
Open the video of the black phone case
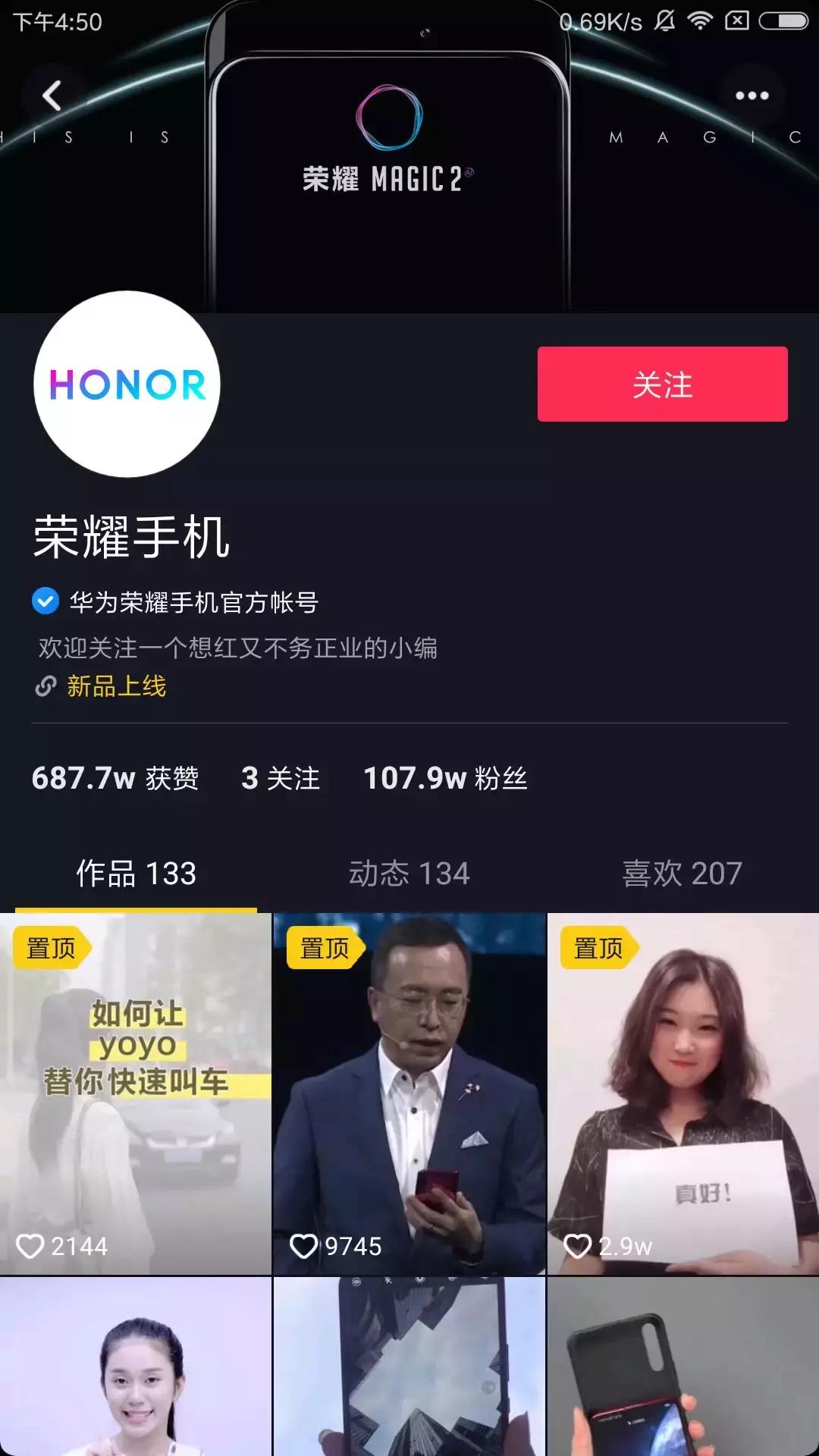coord(683,1367)
